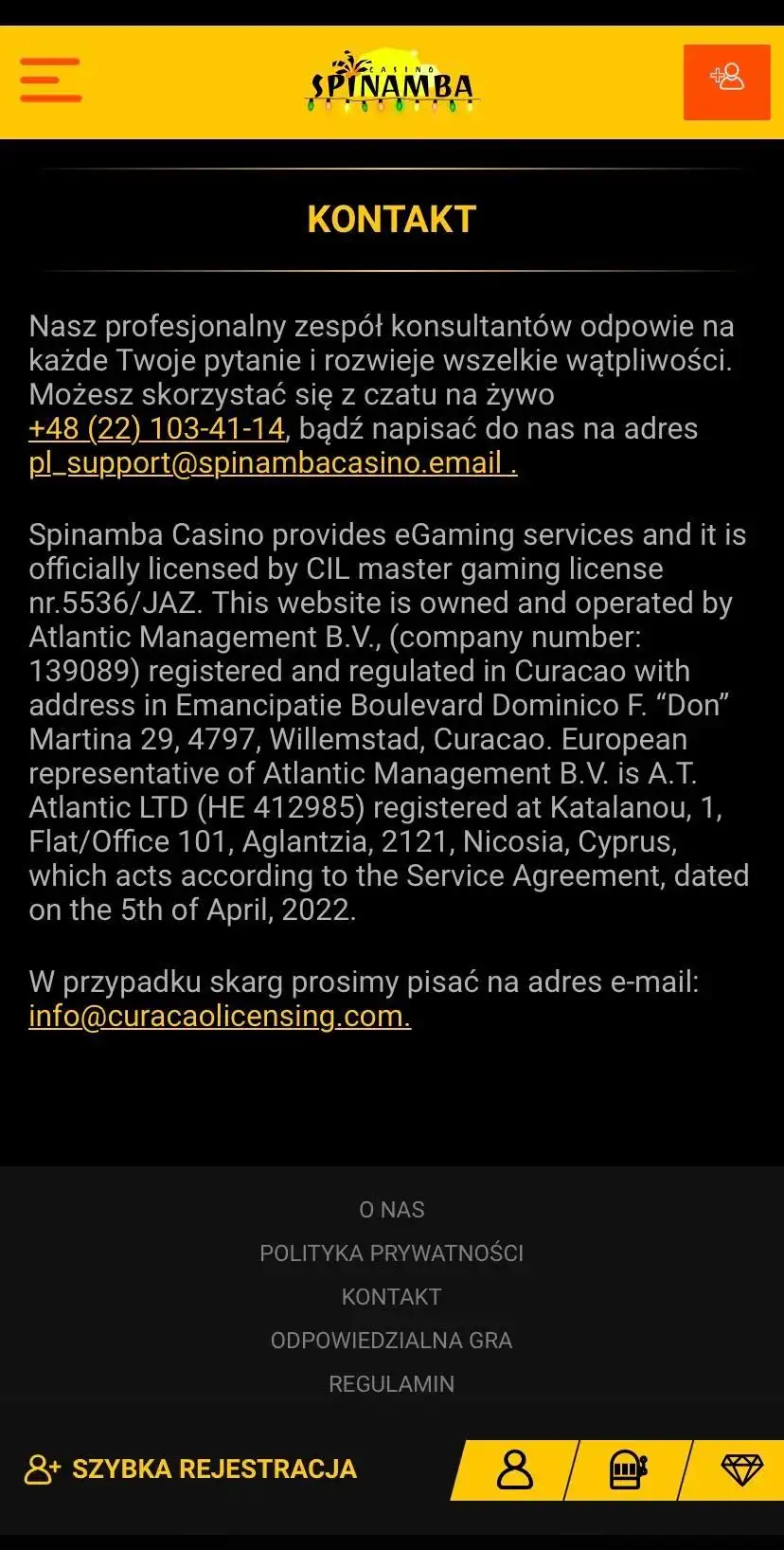Tap the diamond icon

pos(741,1469)
